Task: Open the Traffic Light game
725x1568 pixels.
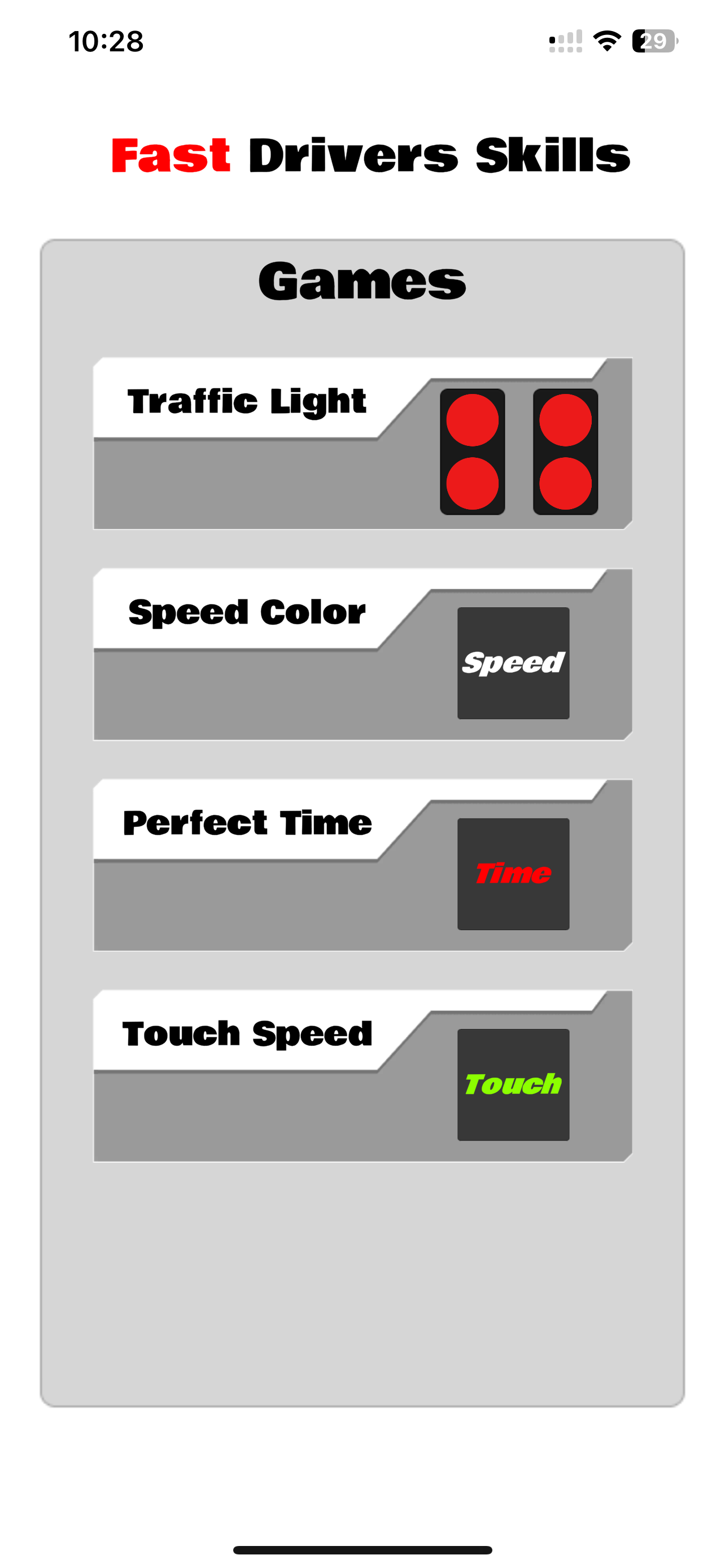Action: [x=362, y=444]
